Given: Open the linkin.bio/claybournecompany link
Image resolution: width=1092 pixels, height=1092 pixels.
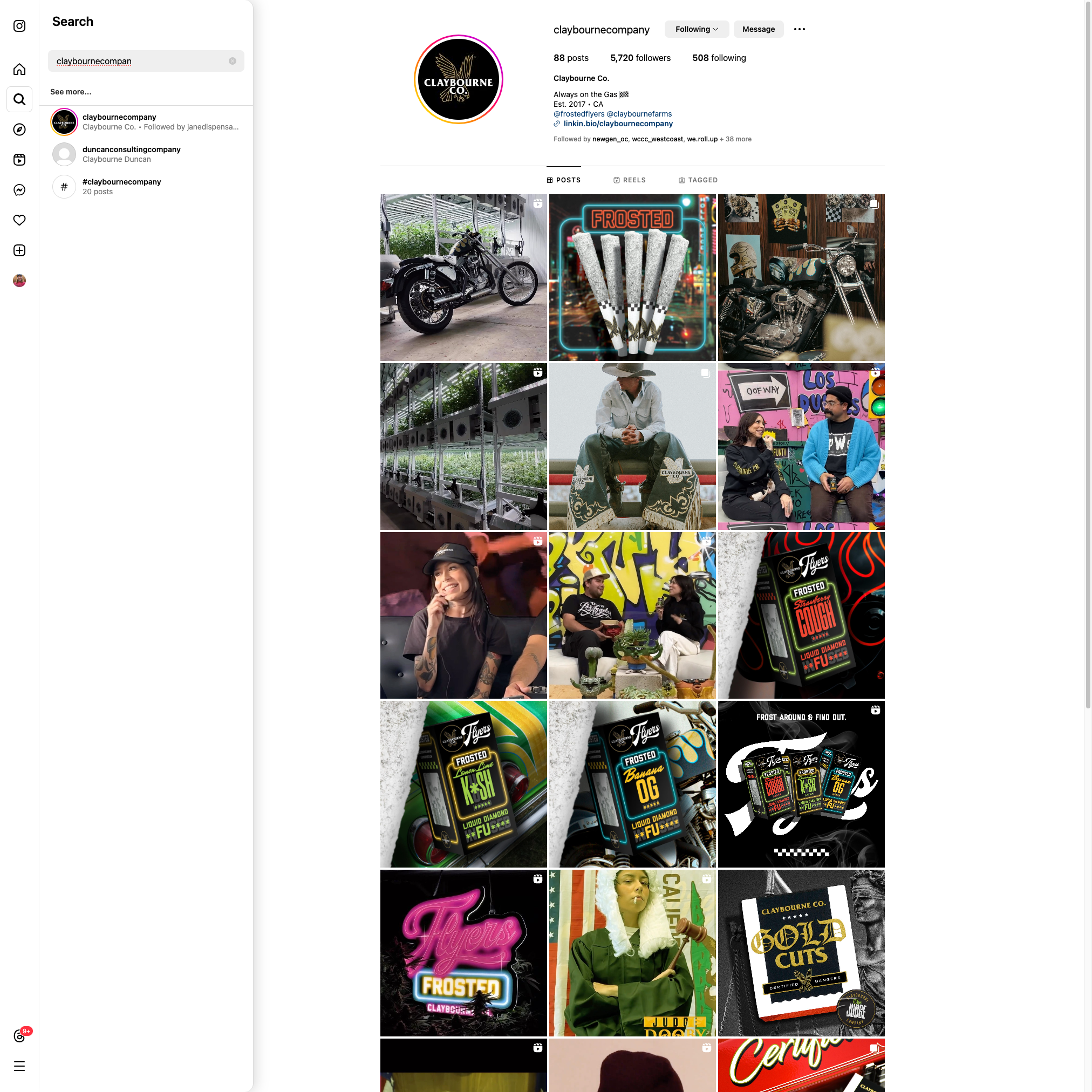Looking at the screenshot, I should point(618,124).
